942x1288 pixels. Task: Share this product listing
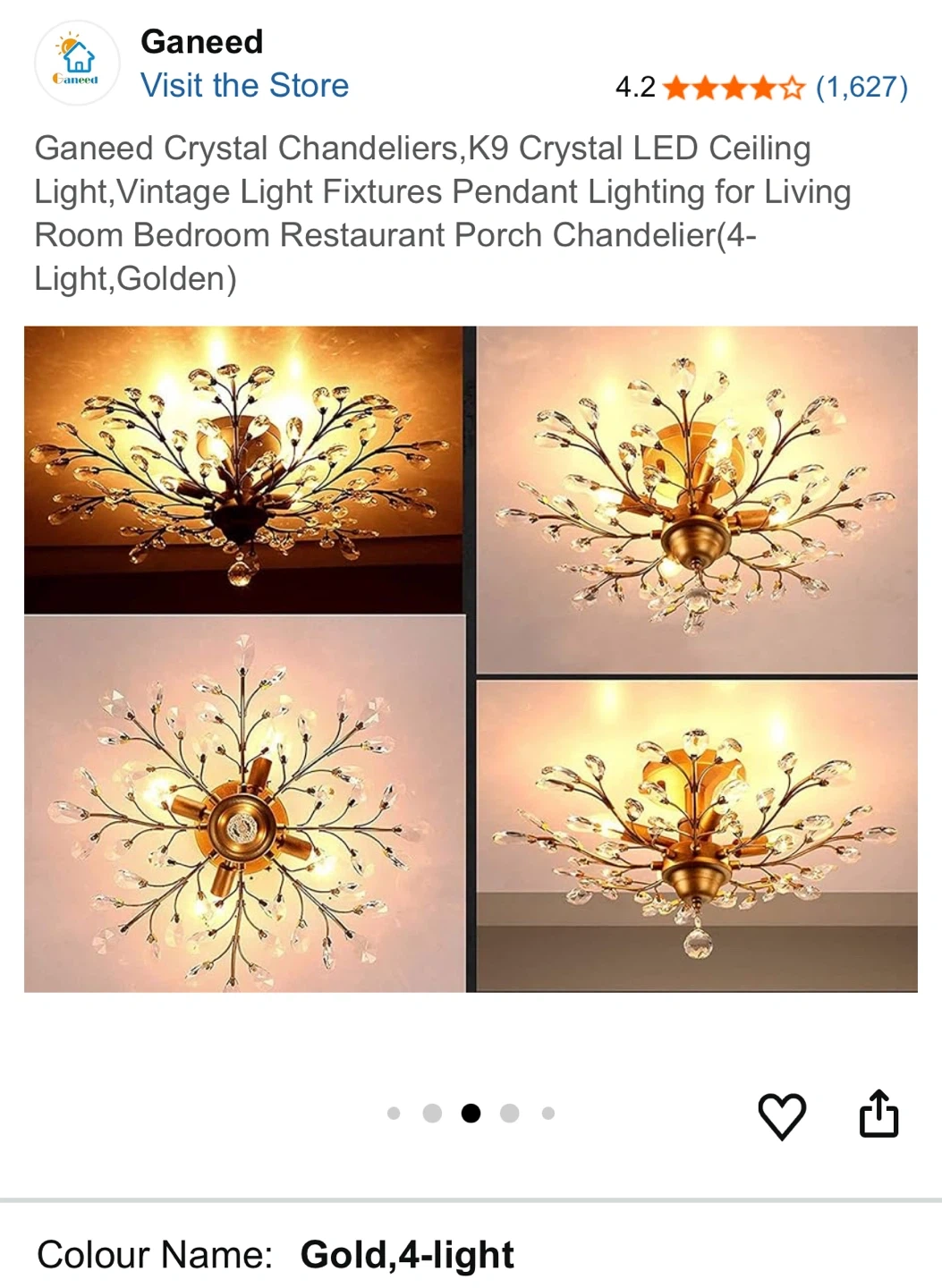pyautogui.click(x=878, y=1114)
